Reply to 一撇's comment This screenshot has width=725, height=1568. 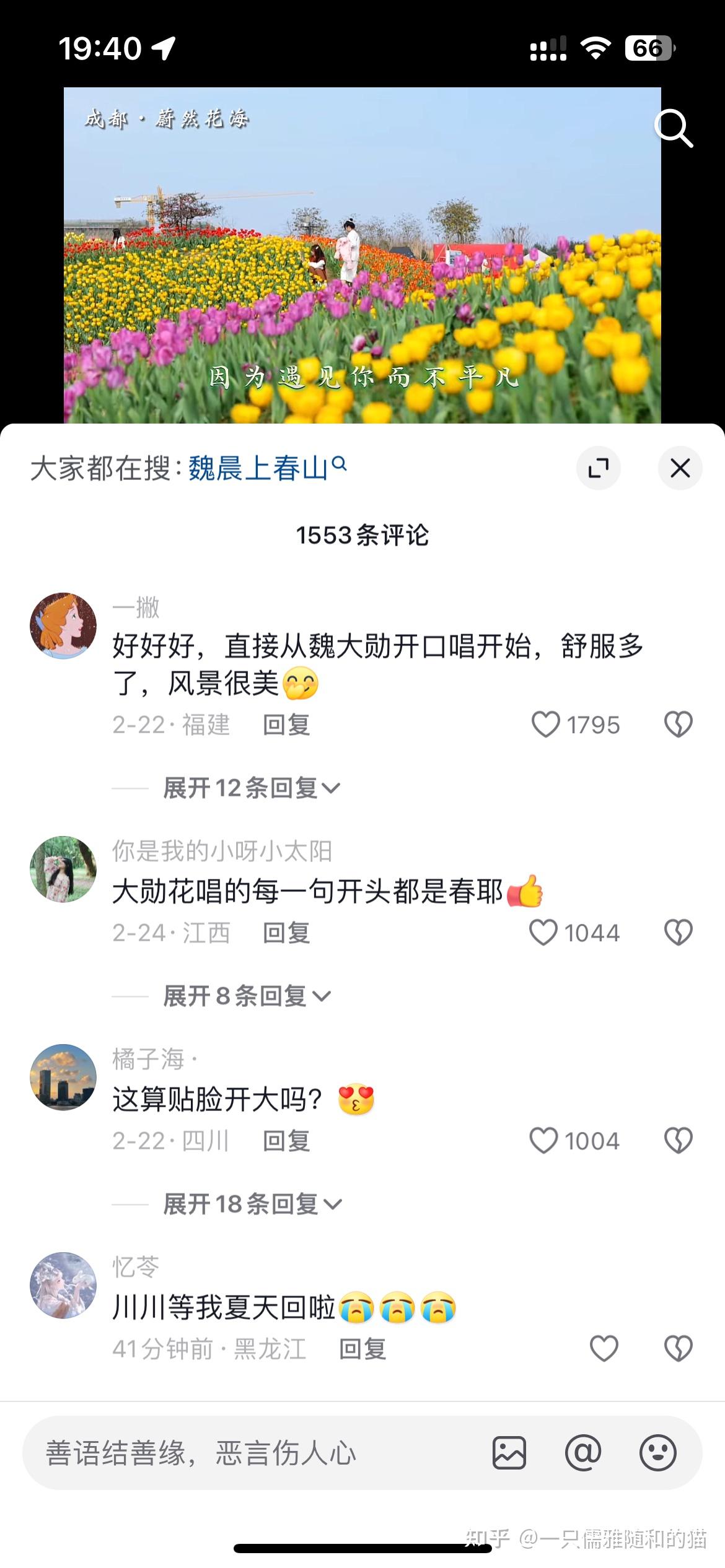coord(286,725)
